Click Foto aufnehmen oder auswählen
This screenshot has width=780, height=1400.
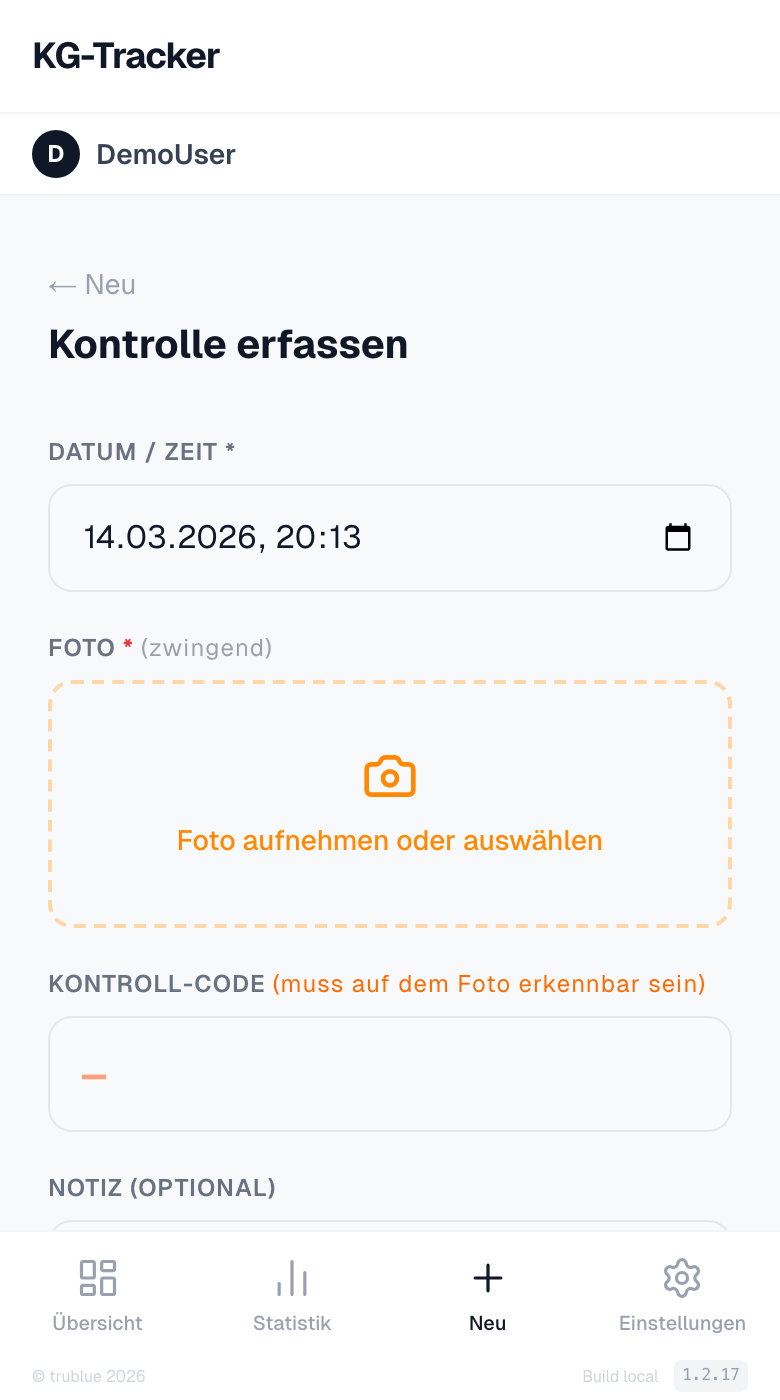coord(389,841)
